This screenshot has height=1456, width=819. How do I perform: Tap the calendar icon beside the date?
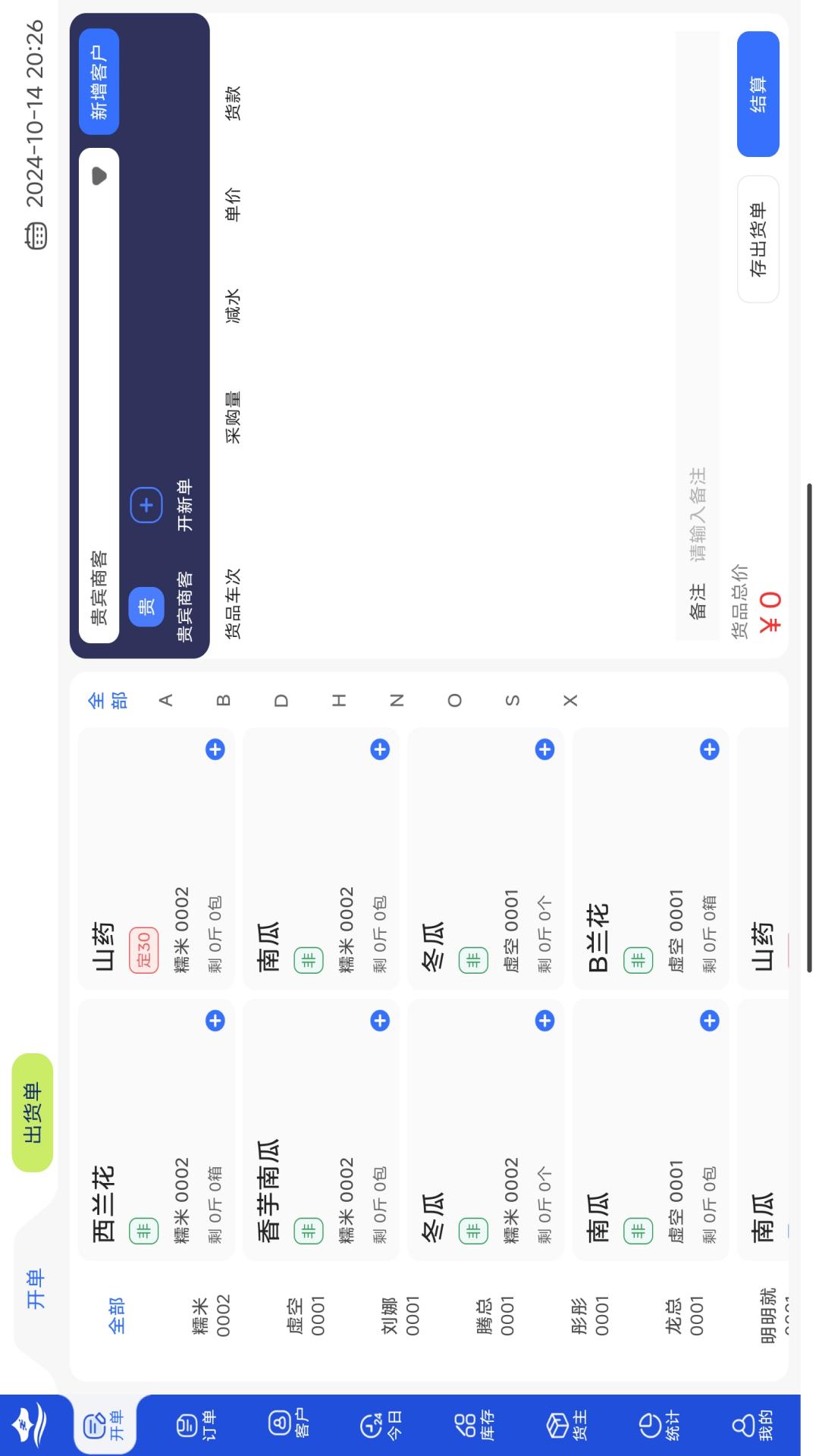click(36, 237)
